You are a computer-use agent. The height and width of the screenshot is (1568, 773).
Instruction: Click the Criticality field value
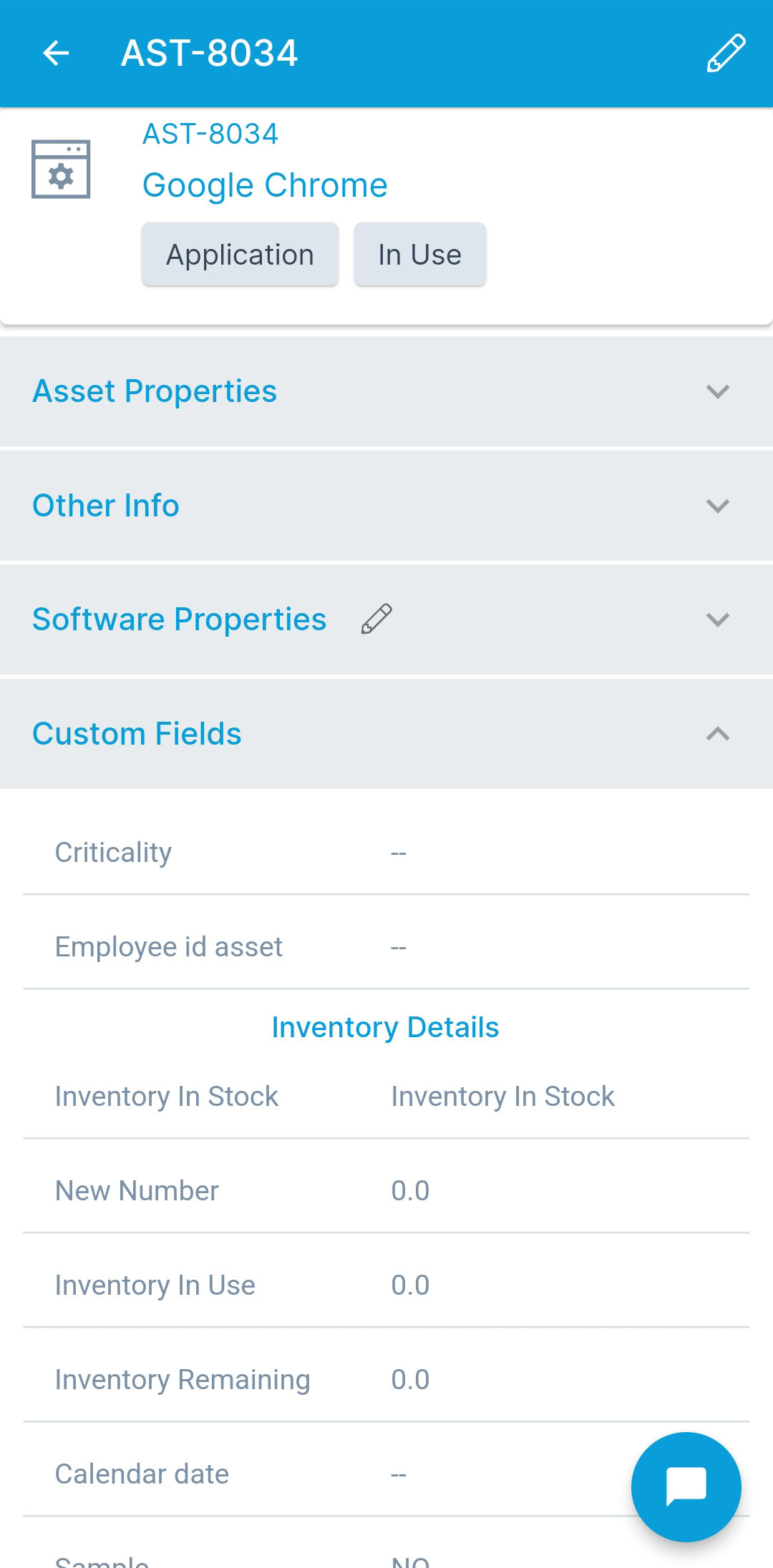[398, 852]
